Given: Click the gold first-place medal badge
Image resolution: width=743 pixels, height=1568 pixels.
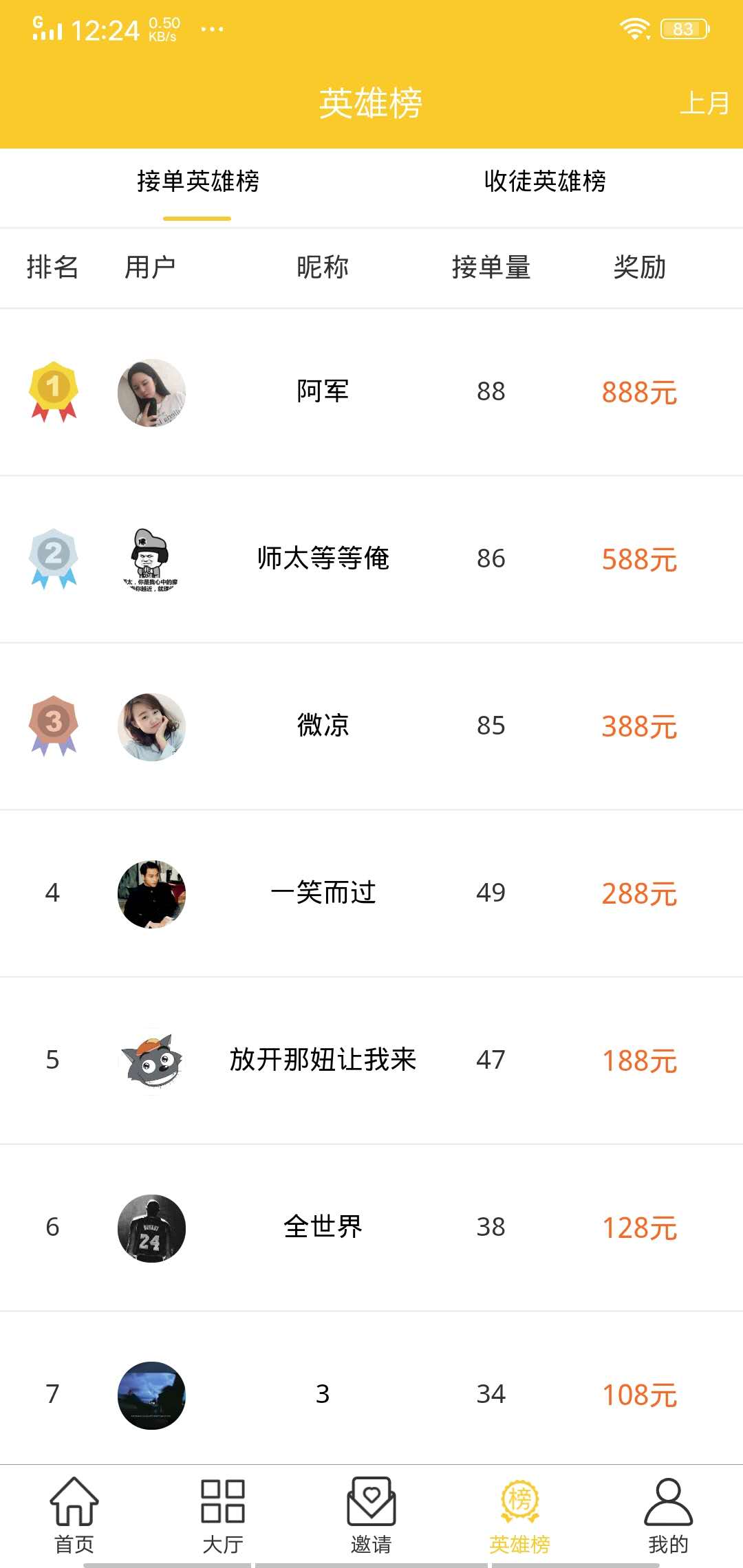Looking at the screenshot, I should (x=52, y=392).
